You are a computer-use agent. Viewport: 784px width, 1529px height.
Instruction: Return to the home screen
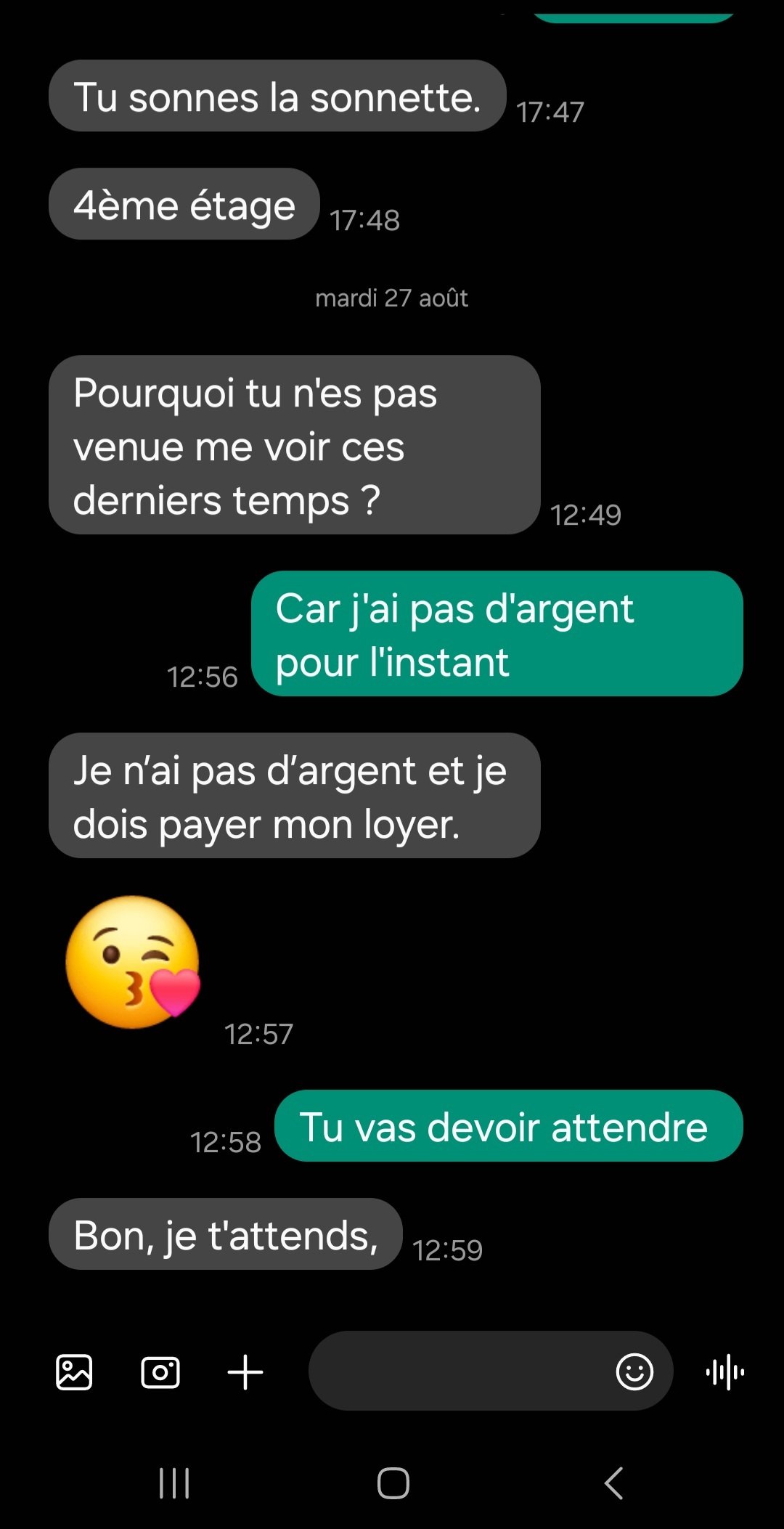point(393,1483)
